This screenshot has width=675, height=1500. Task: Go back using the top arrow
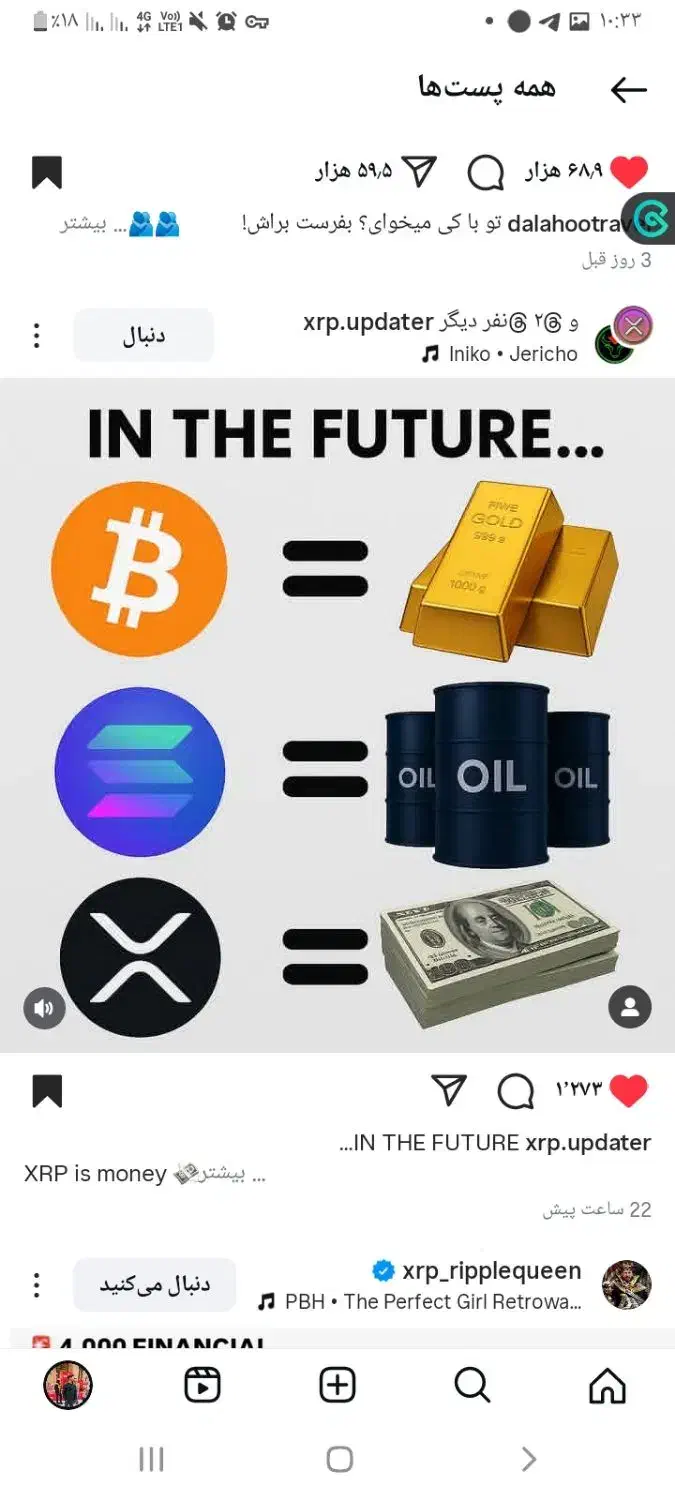click(x=628, y=90)
